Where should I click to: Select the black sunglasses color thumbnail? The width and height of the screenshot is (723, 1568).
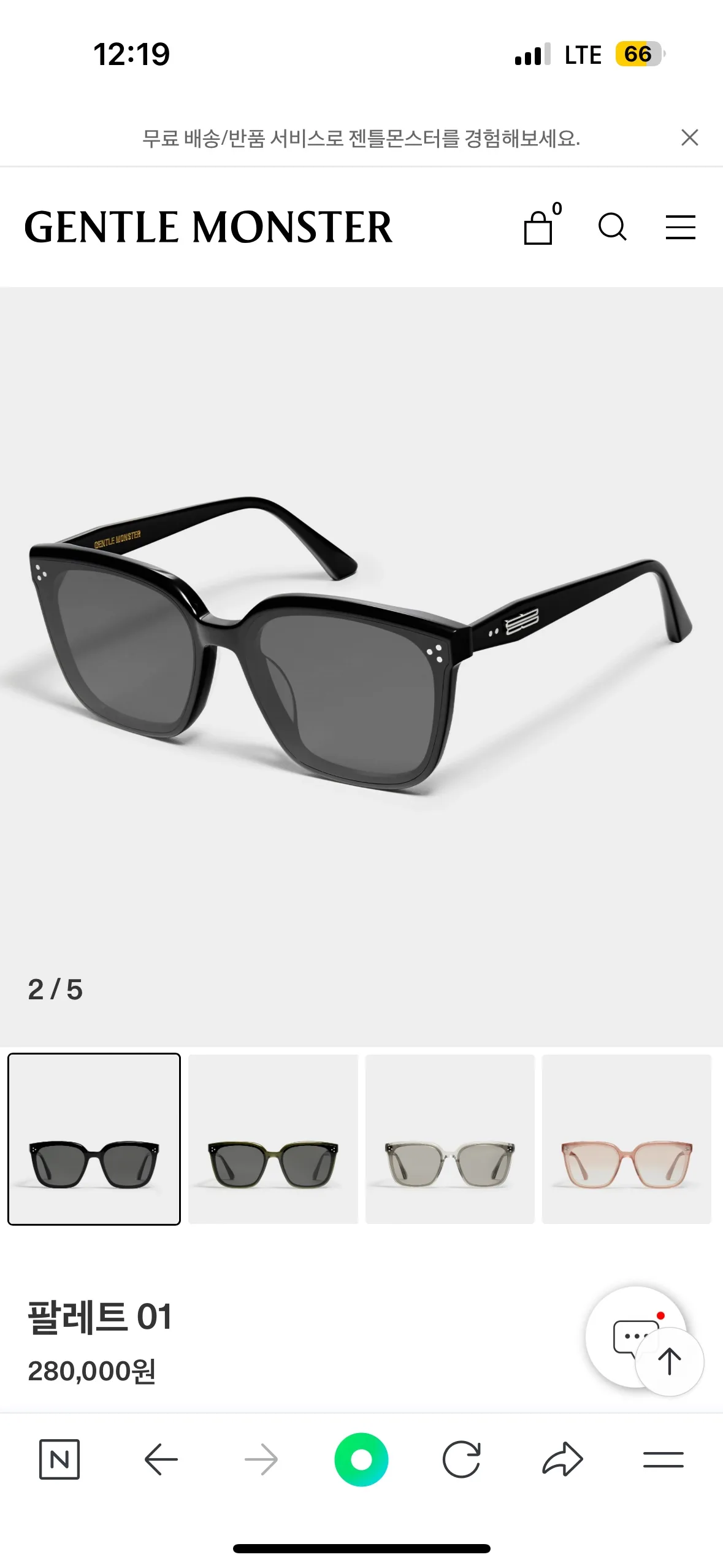click(x=94, y=1139)
